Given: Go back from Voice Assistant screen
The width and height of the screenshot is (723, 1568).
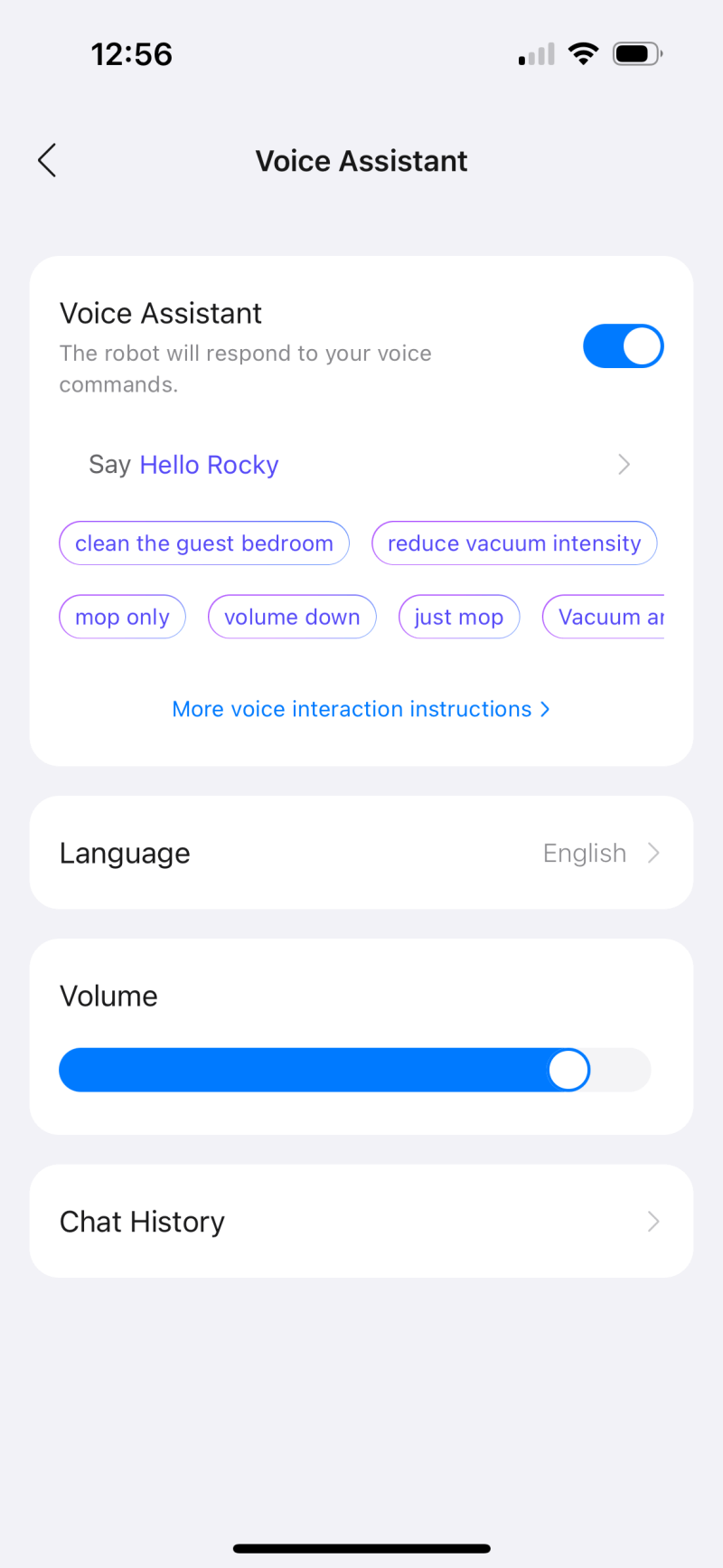Looking at the screenshot, I should (x=47, y=160).
